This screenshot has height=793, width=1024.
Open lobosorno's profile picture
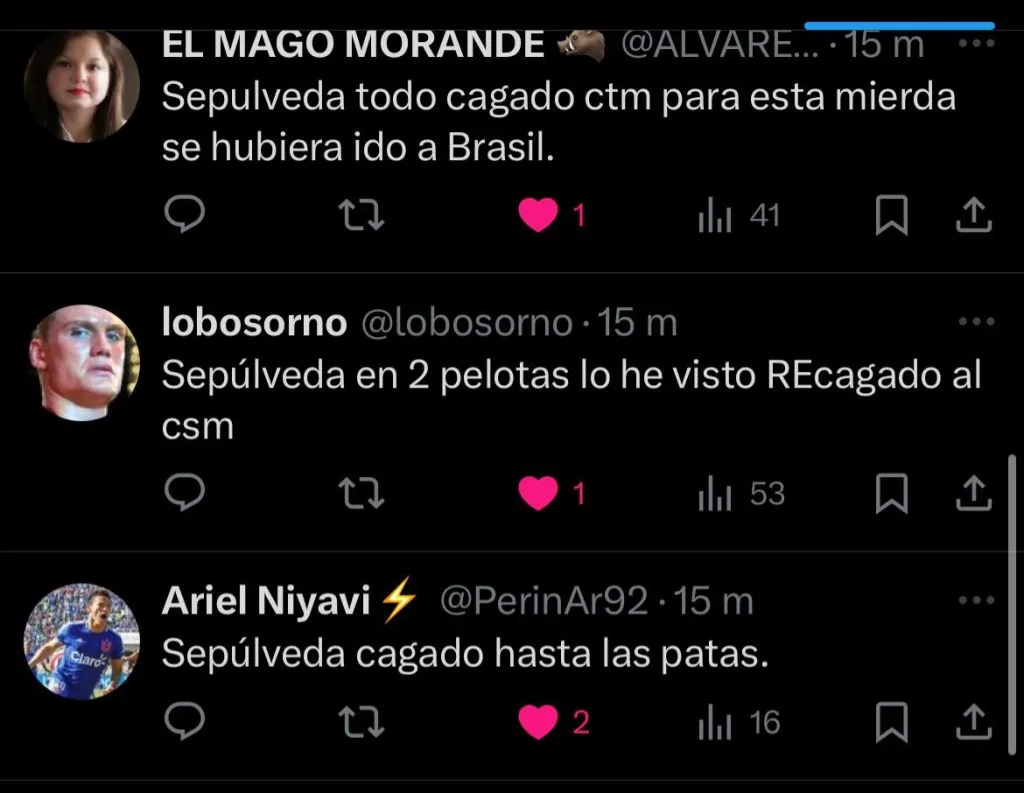click(82, 362)
